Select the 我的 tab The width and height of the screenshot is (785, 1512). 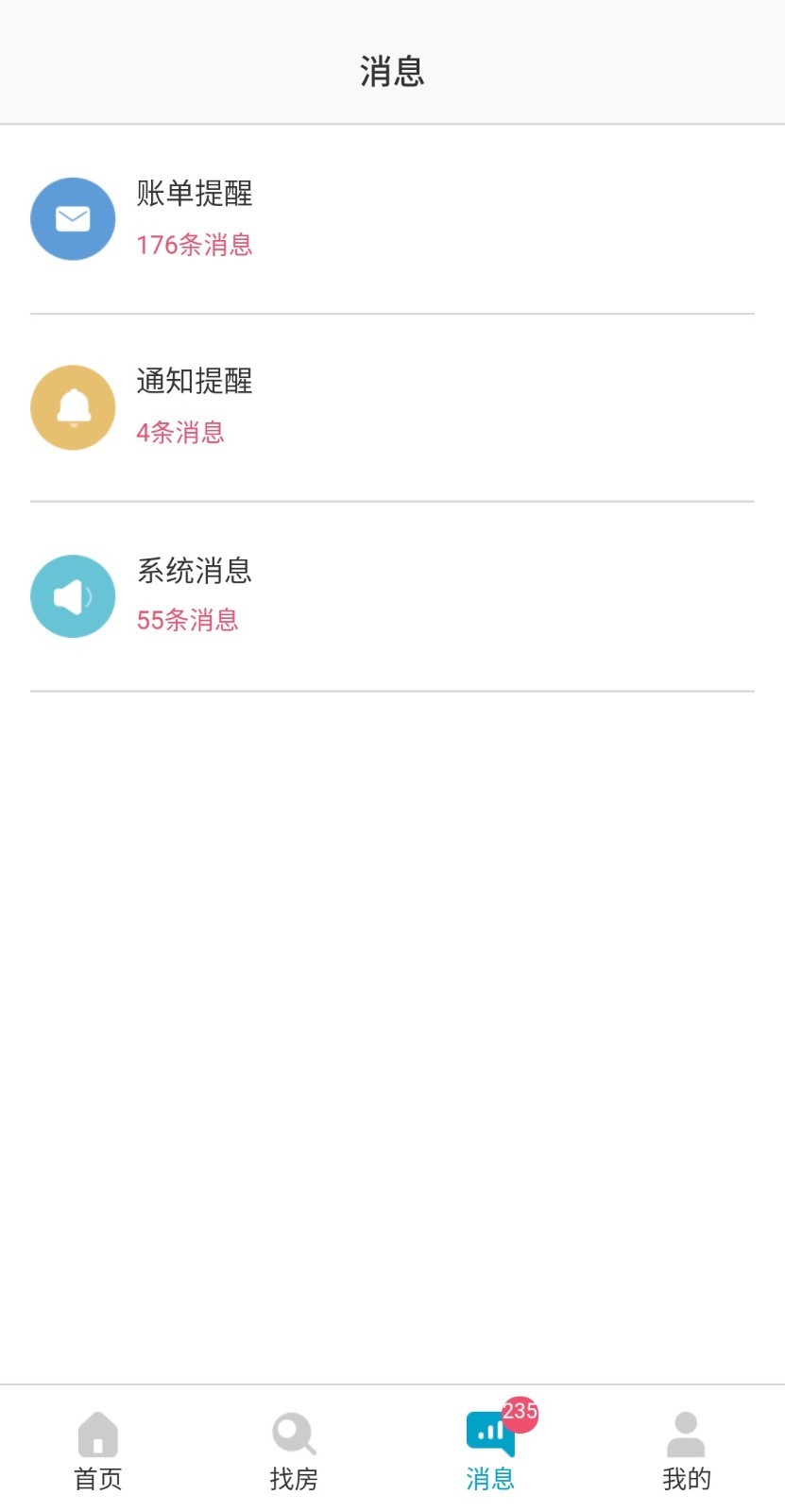click(x=686, y=1451)
